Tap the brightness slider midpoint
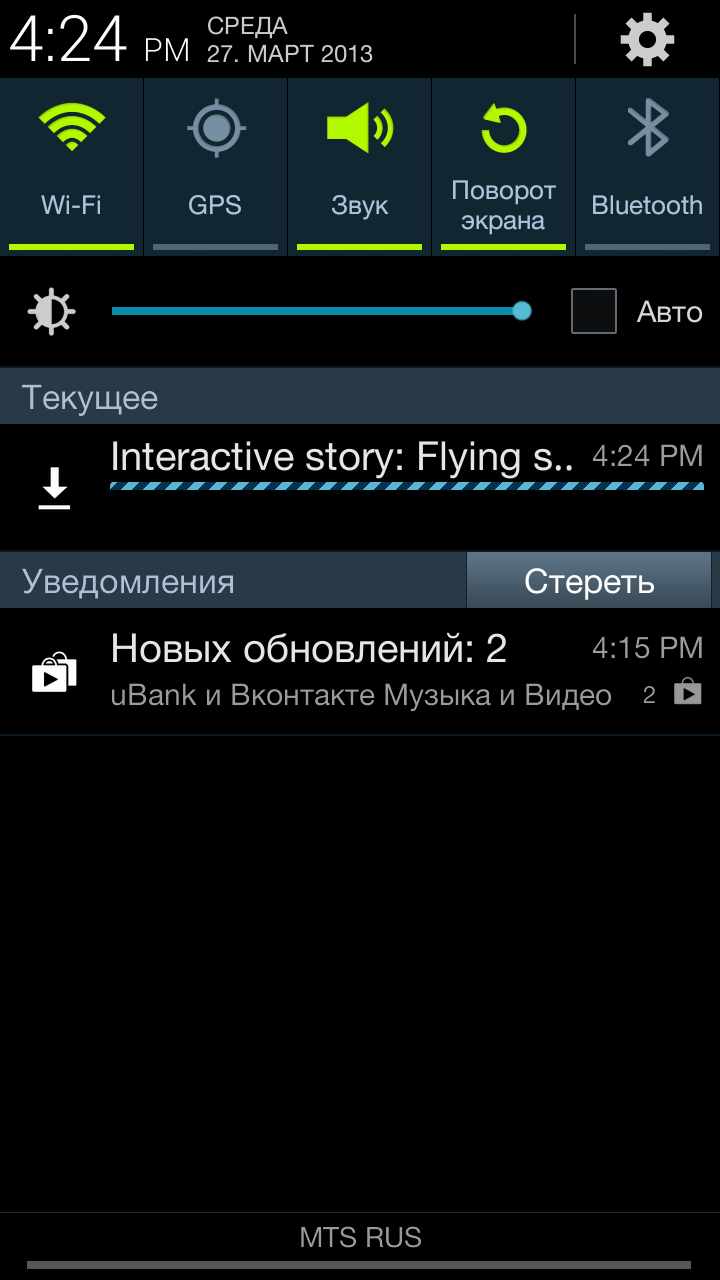720x1280 pixels. click(317, 311)
